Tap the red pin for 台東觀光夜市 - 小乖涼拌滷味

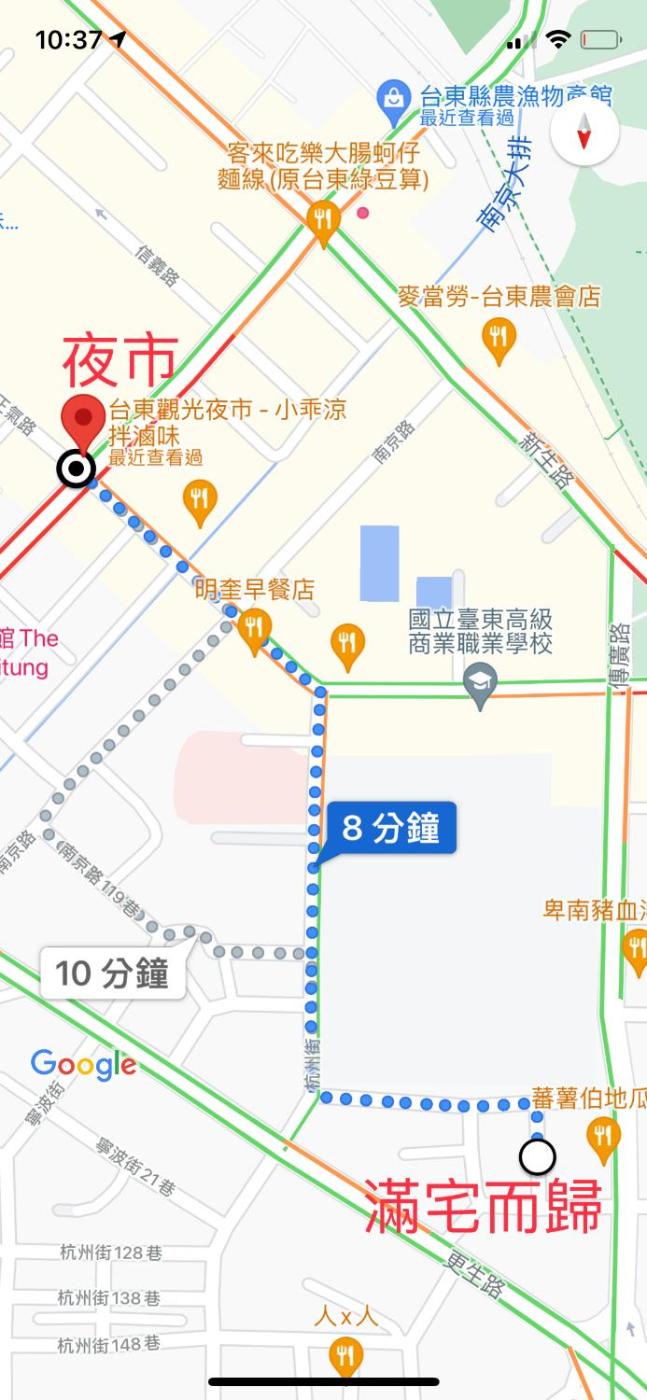click(x=83, y=422)
